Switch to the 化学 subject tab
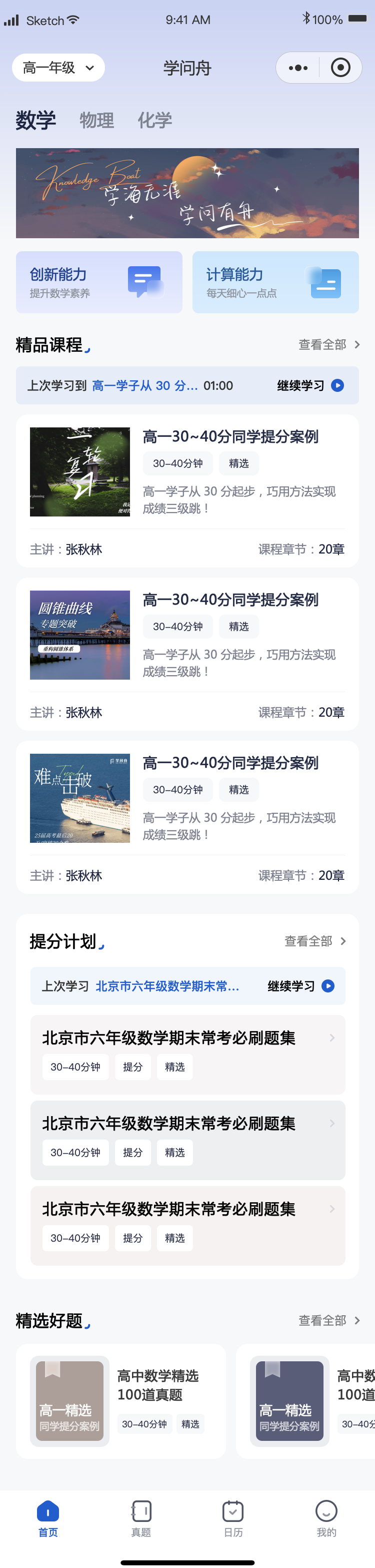375x1568 pixels. coord(154,121)
